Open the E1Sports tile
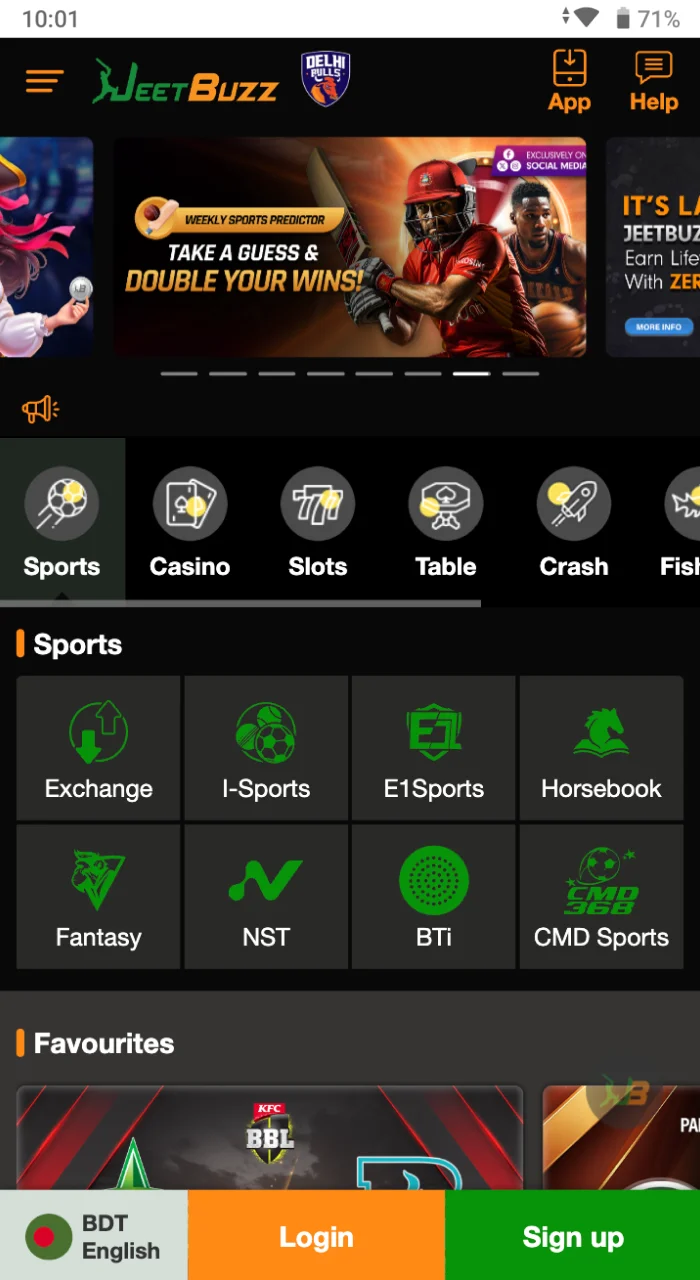This screenshot has width=700, height=1280. 434,748
